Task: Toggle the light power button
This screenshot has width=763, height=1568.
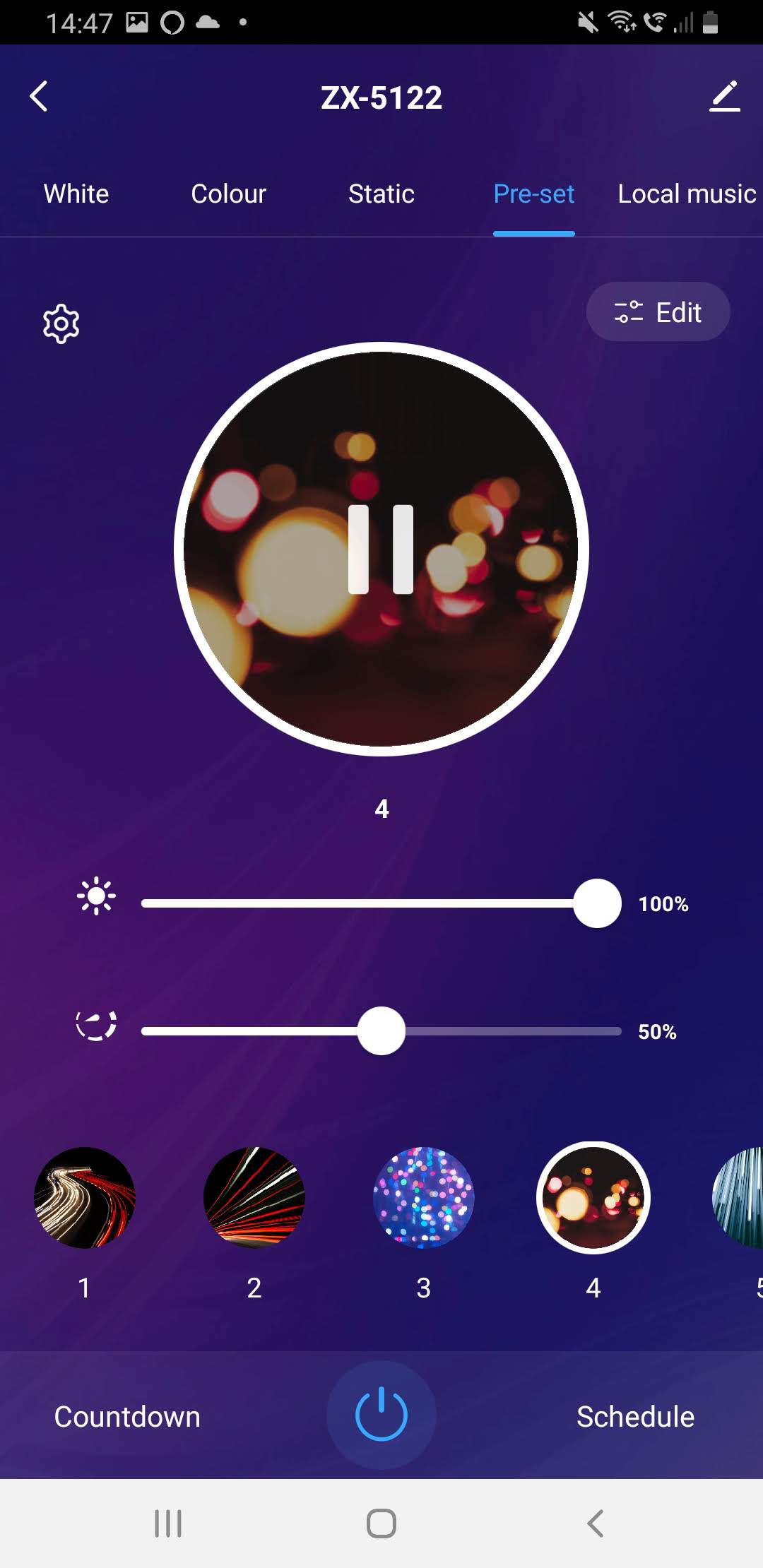Action: pyautogui.click(x=381, y=1415)
